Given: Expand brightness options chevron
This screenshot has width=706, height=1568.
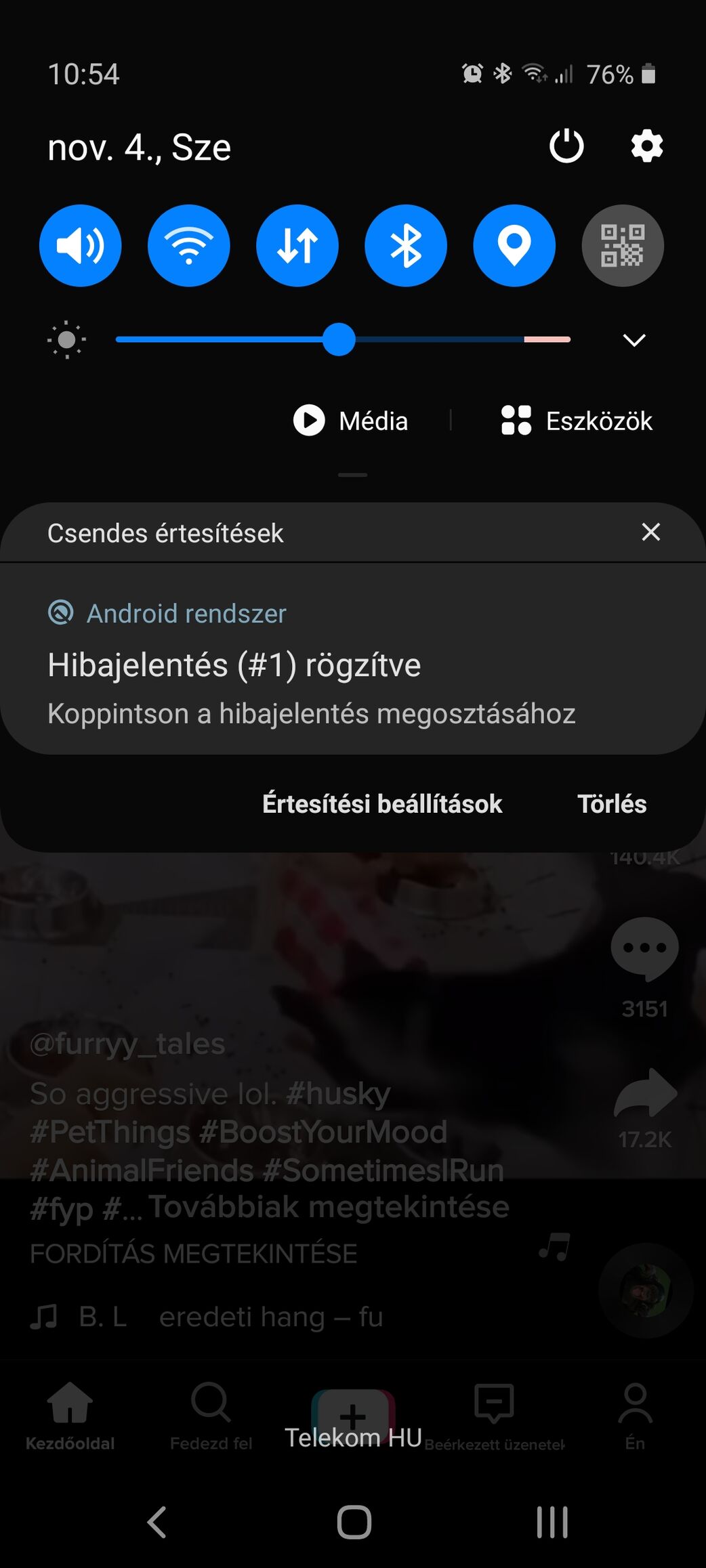Looking at the screenshot, I should pyautogui.click(x=634, y=339).
